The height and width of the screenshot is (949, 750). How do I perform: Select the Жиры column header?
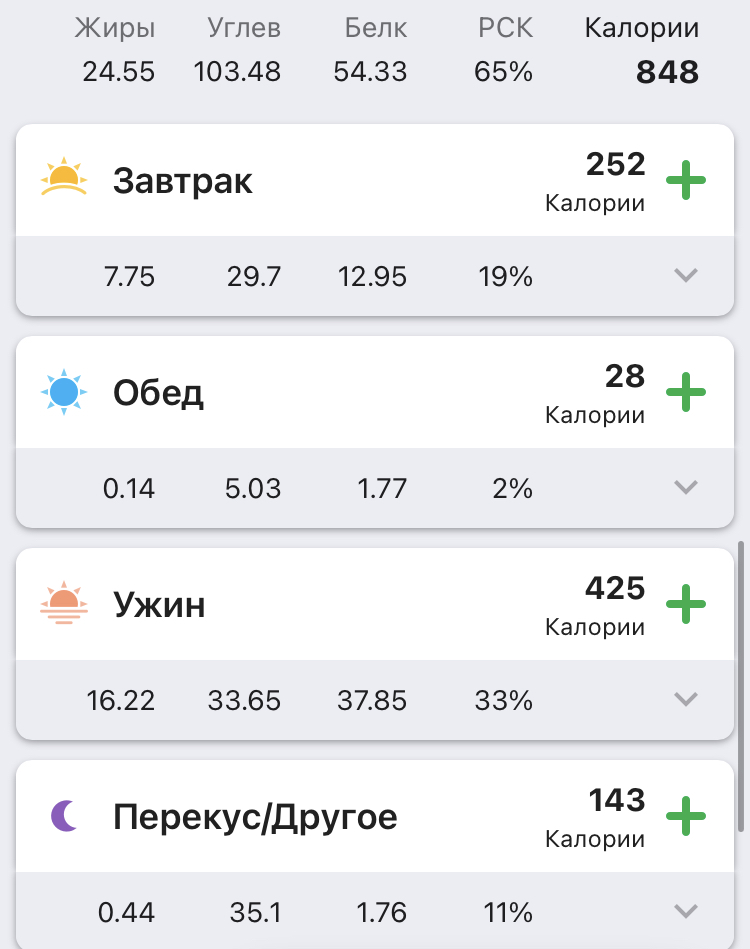(x=113, y=28)
